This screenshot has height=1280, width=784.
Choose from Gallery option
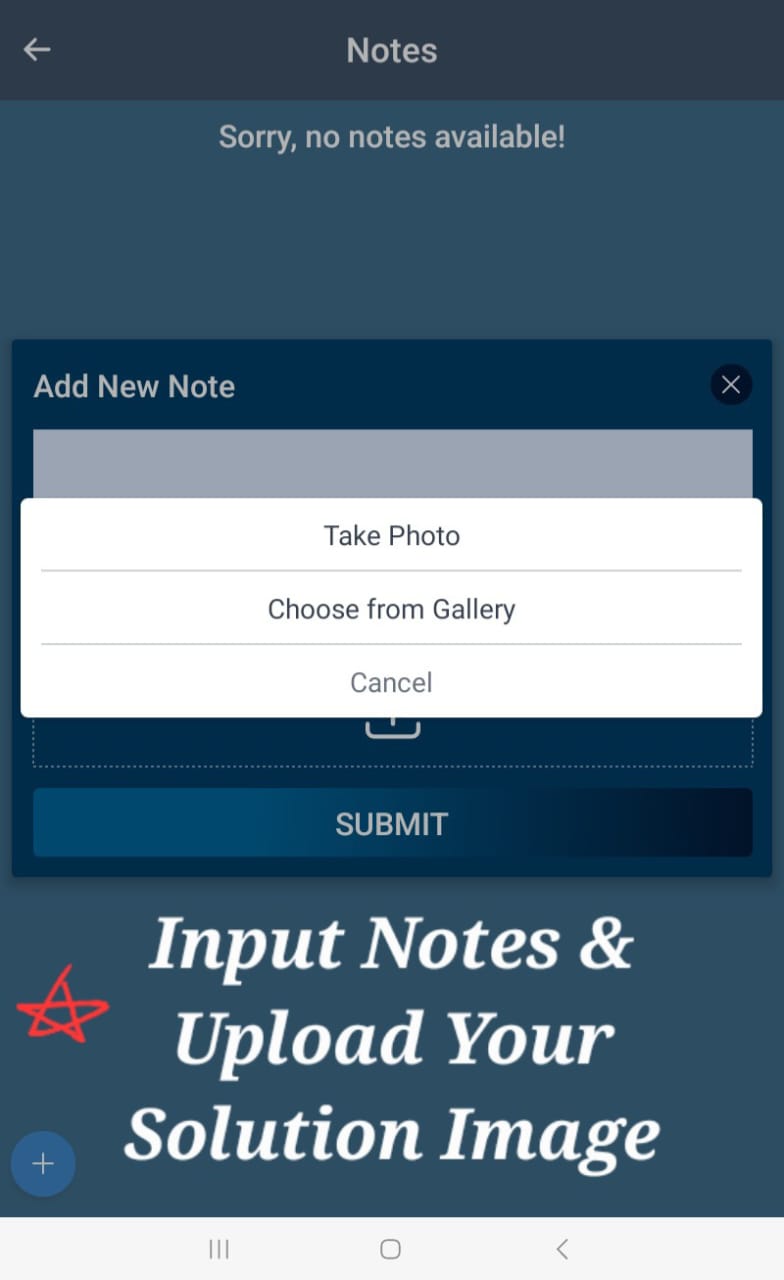coord(391,609)
